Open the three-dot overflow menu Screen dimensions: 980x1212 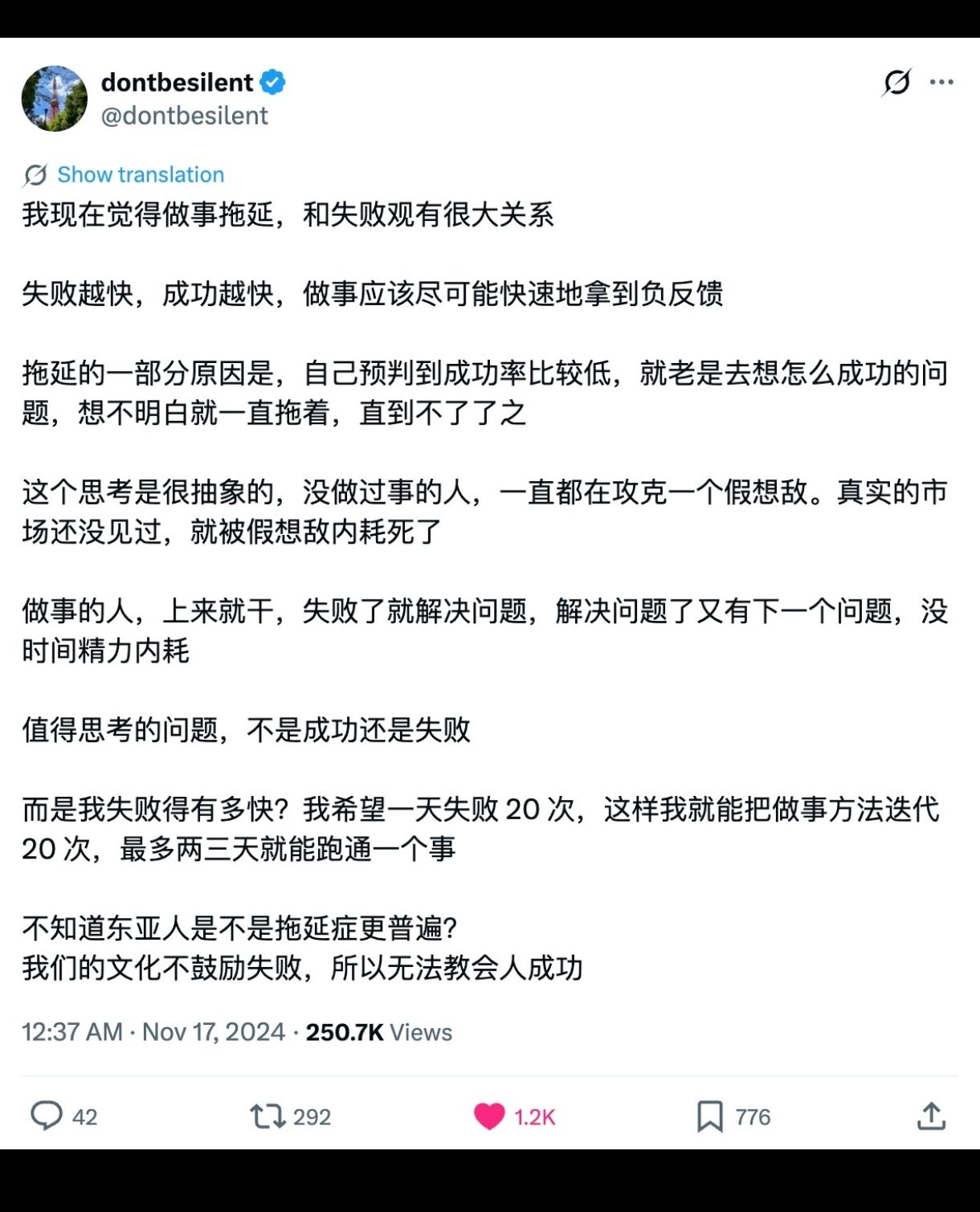[941, 82]
